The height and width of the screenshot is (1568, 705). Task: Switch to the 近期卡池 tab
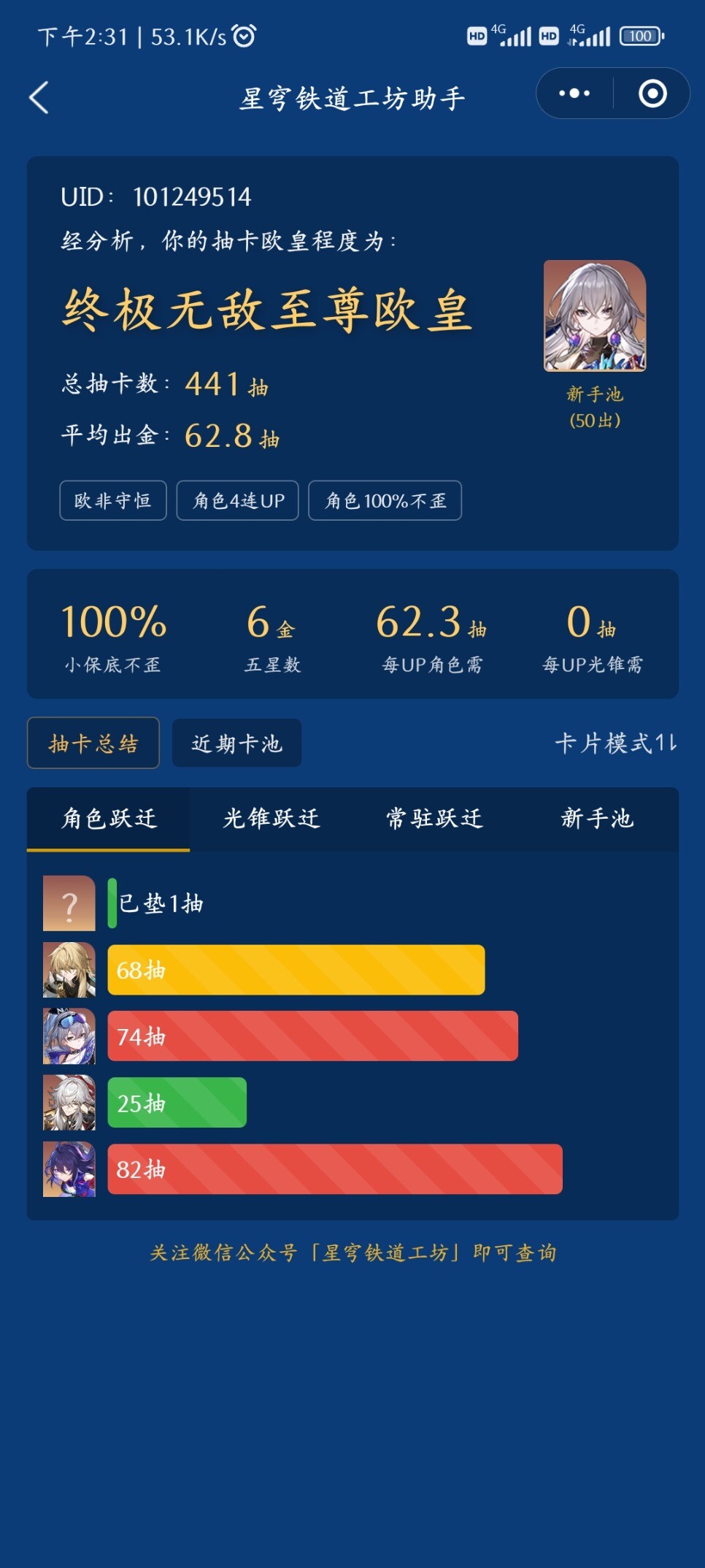point(236,743)
